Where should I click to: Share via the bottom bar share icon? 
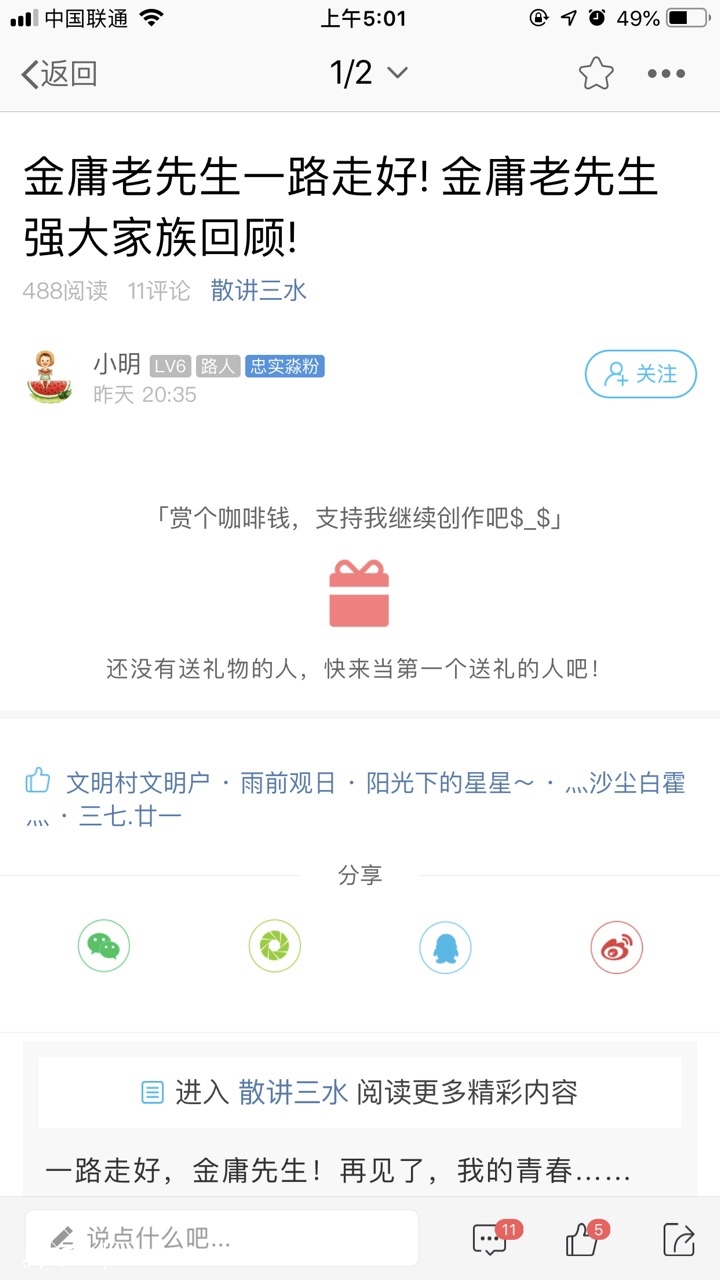(x=679, y=1240)
